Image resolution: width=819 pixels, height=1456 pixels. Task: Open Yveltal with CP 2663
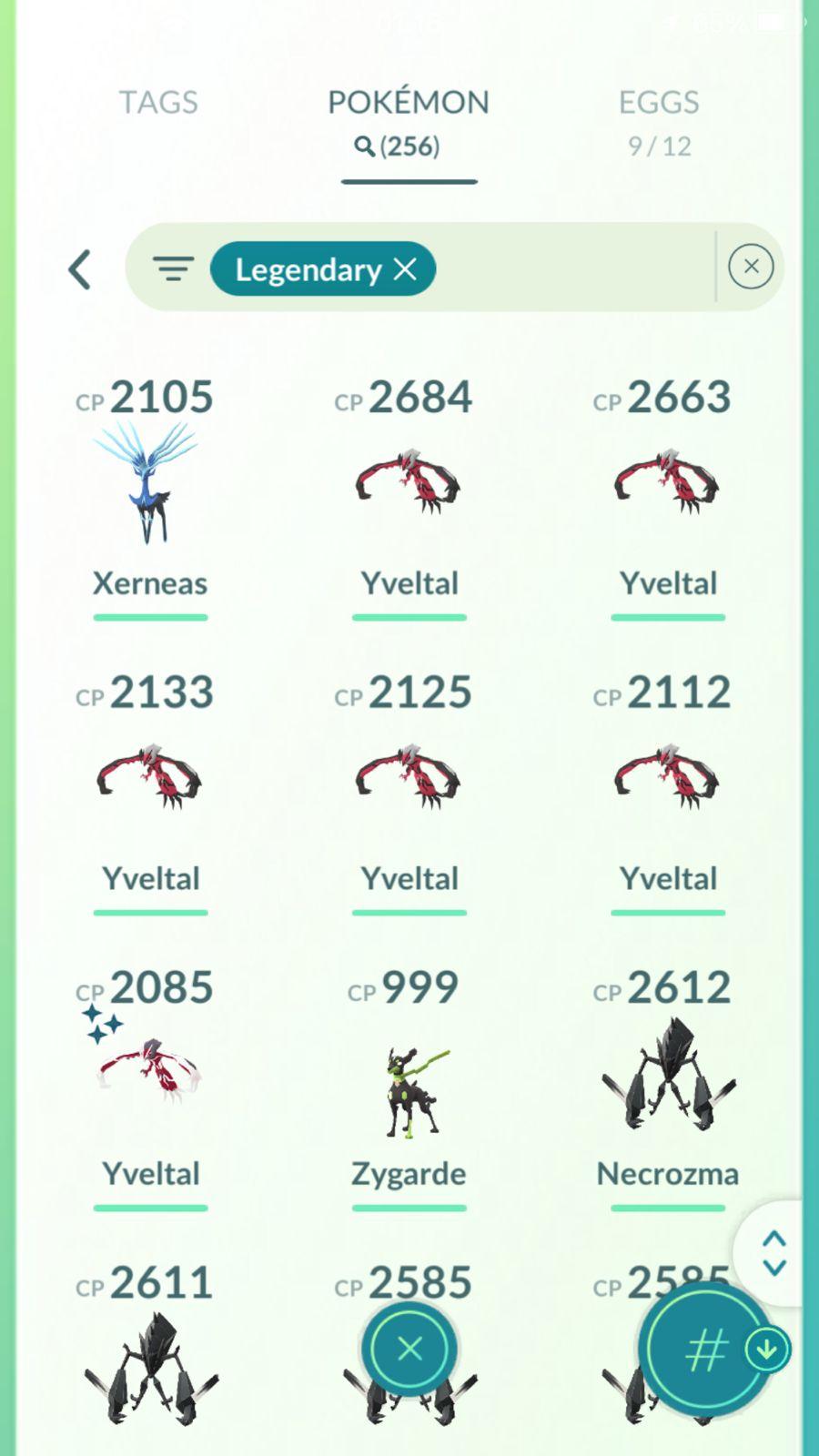[667, 487]
